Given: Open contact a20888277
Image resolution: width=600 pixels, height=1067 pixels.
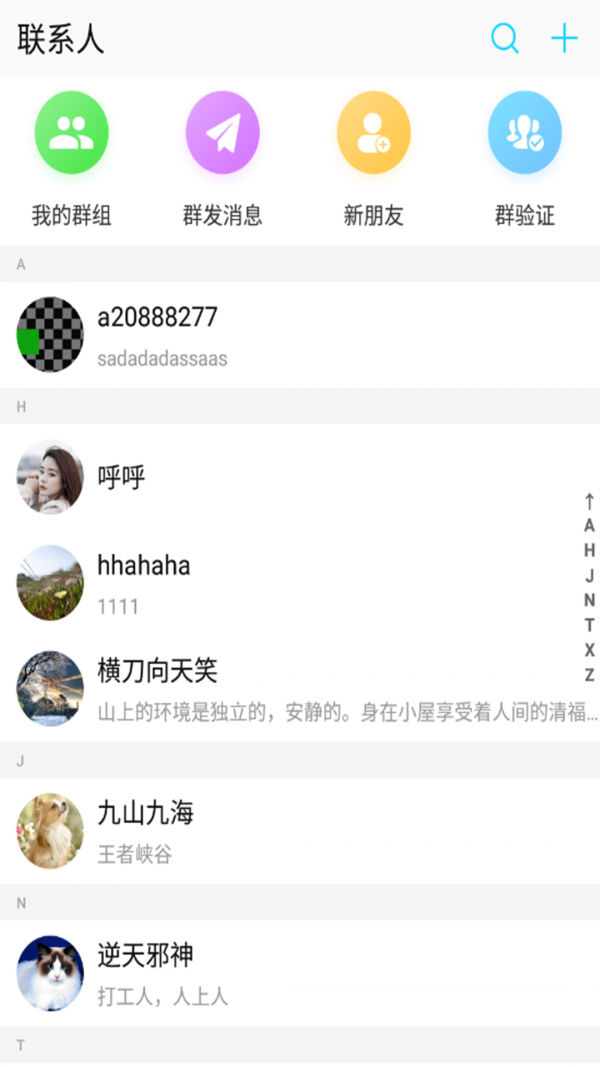Looking at the screenshot, I should [300, 334].
